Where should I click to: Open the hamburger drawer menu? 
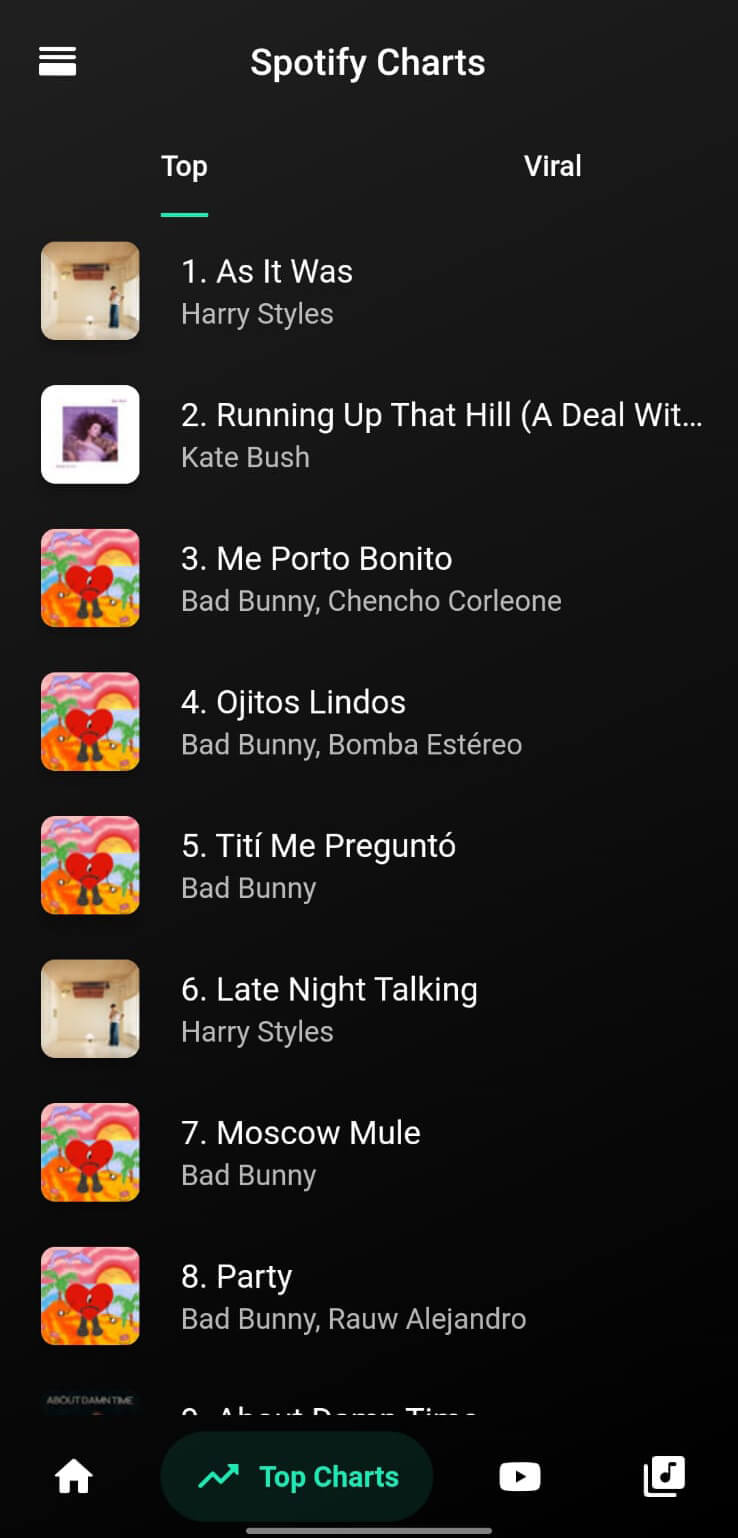pyautogui.click(x=57, y=62)
